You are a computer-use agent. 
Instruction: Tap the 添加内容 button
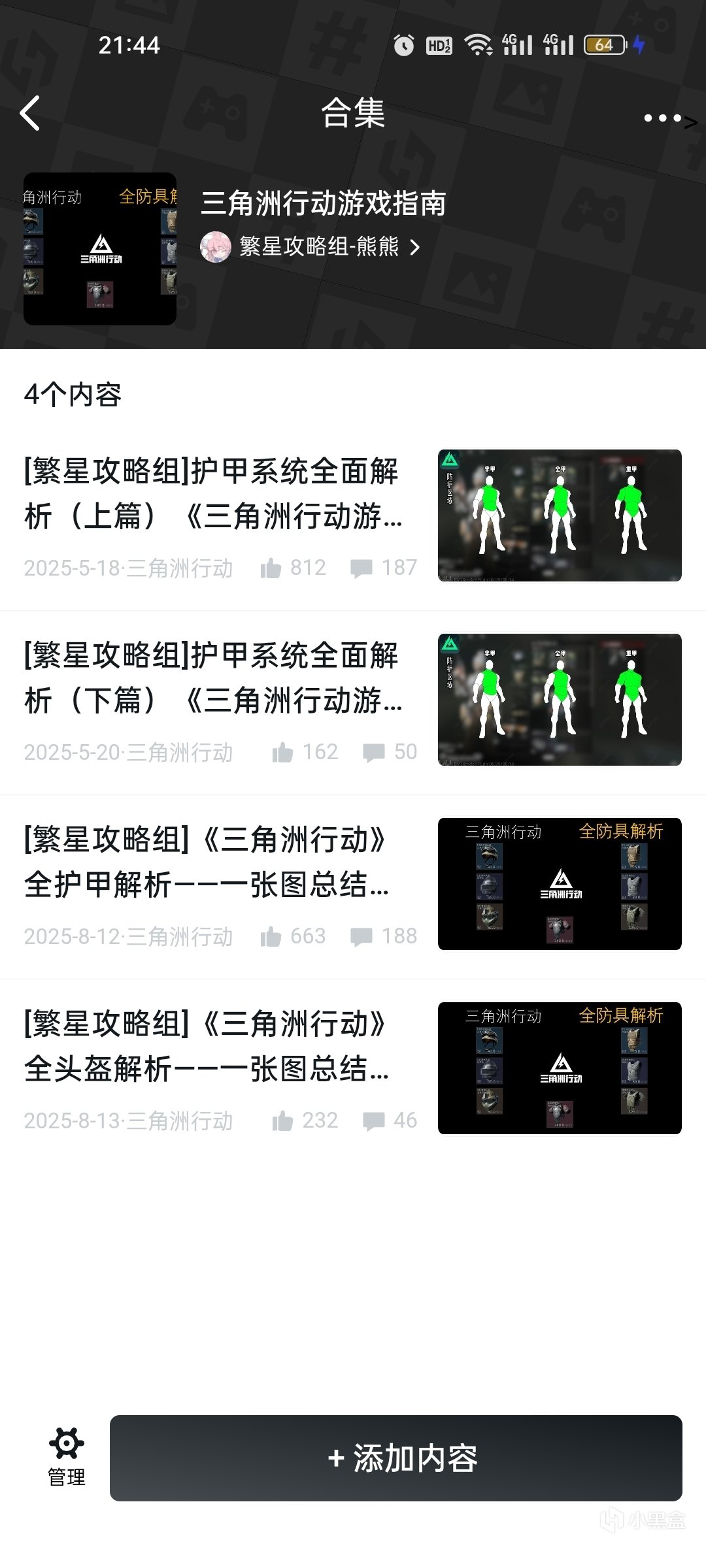tap(395, 1457)
